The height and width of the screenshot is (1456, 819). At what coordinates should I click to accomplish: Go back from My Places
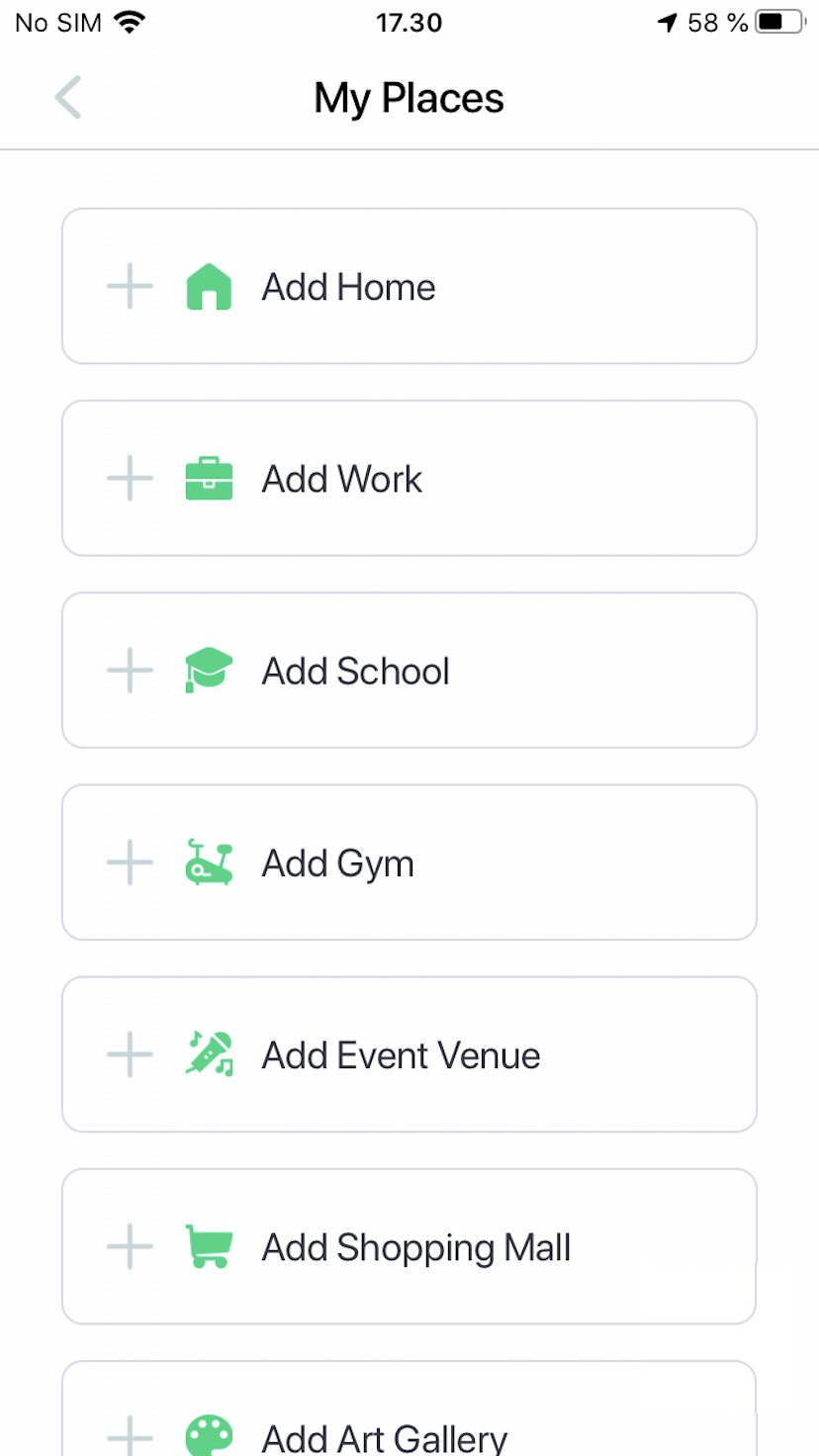point(67,98)
